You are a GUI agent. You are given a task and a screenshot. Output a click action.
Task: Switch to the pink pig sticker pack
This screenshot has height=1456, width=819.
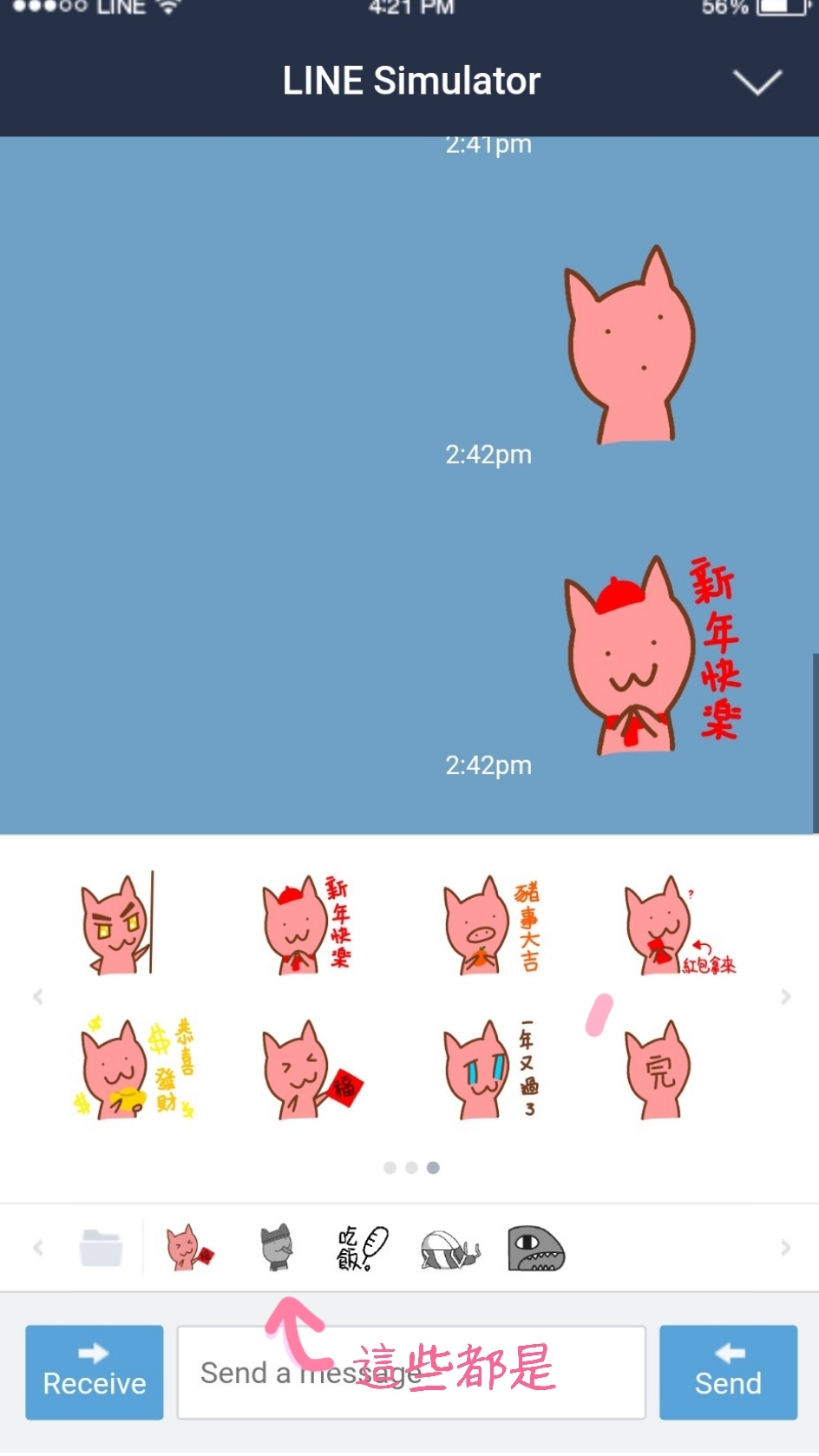click(189, 1249)
